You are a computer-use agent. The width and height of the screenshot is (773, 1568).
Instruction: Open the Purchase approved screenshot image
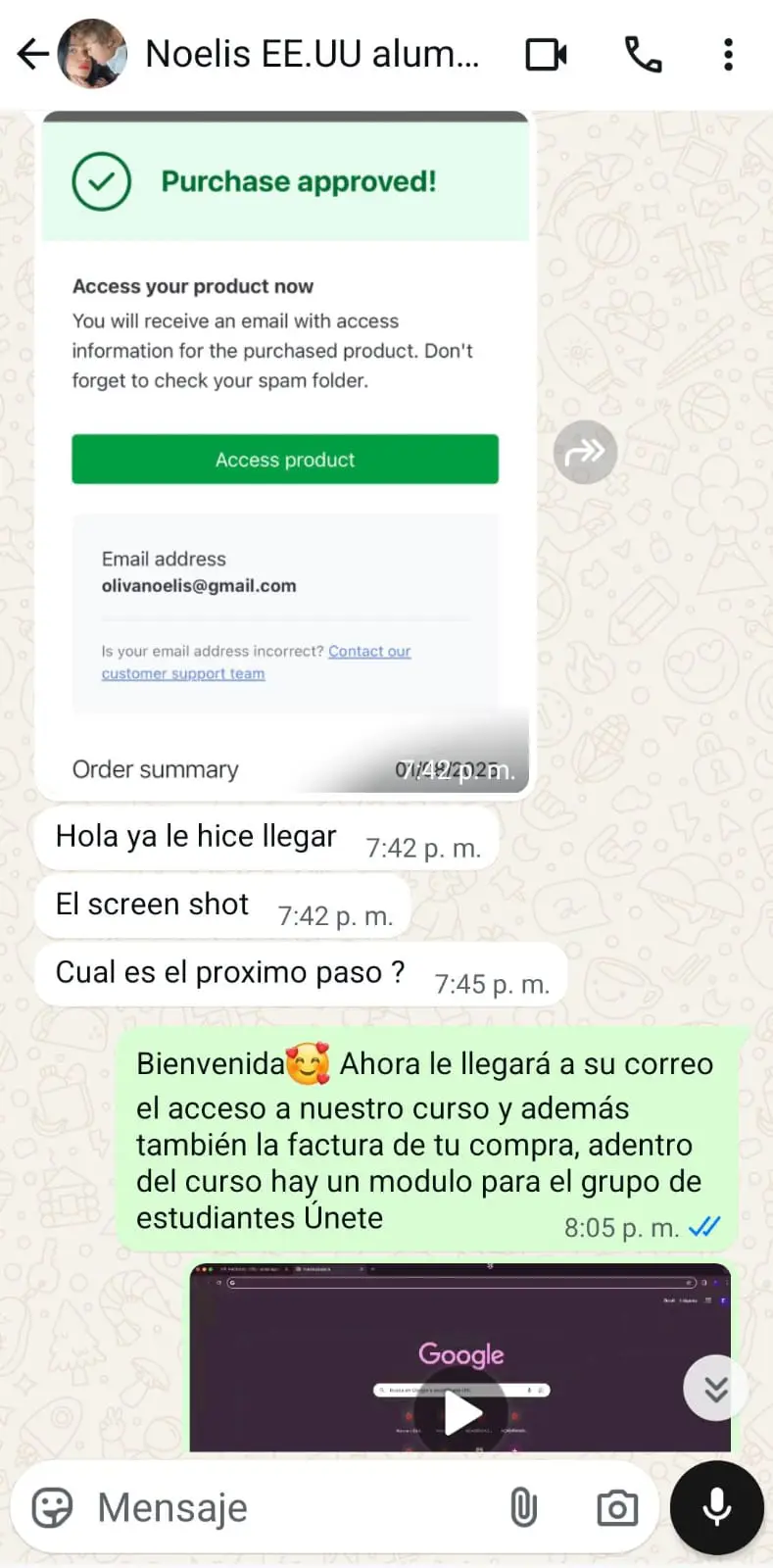tap(284, 451)
